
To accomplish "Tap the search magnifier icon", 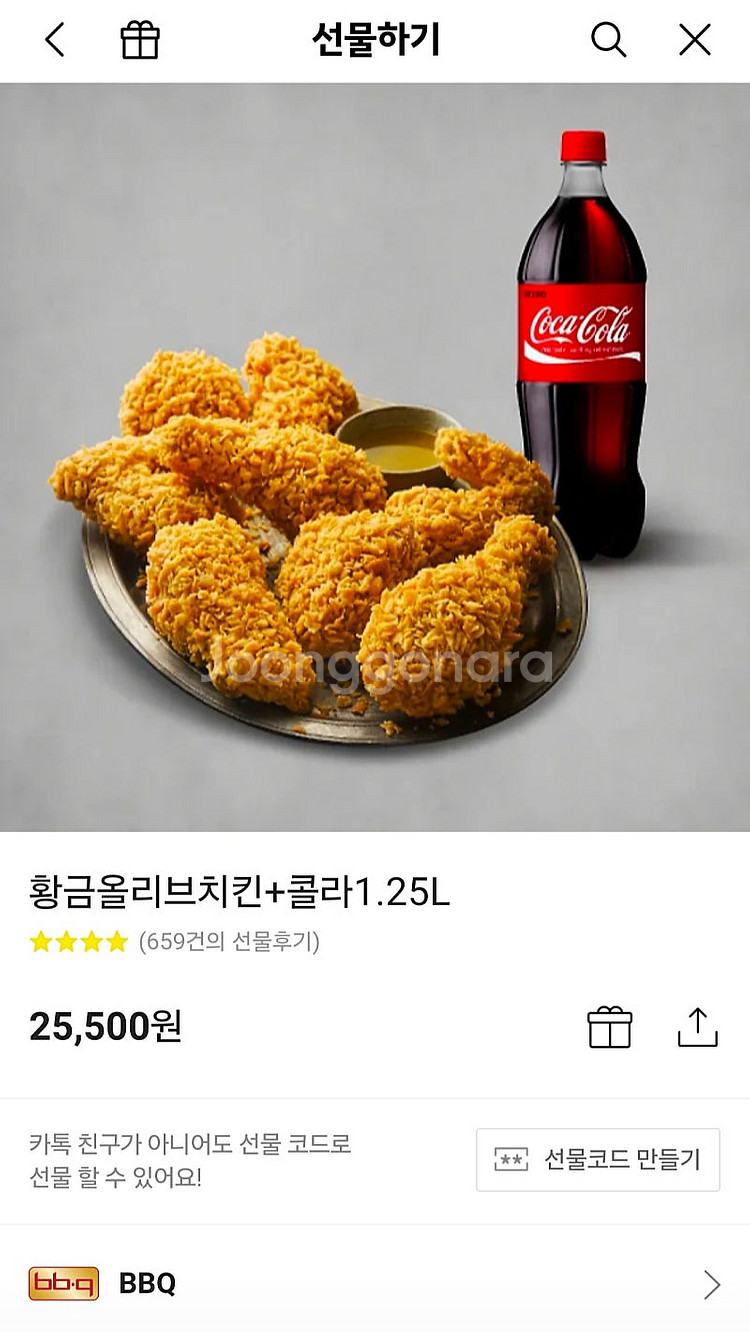I will [607, 40].
